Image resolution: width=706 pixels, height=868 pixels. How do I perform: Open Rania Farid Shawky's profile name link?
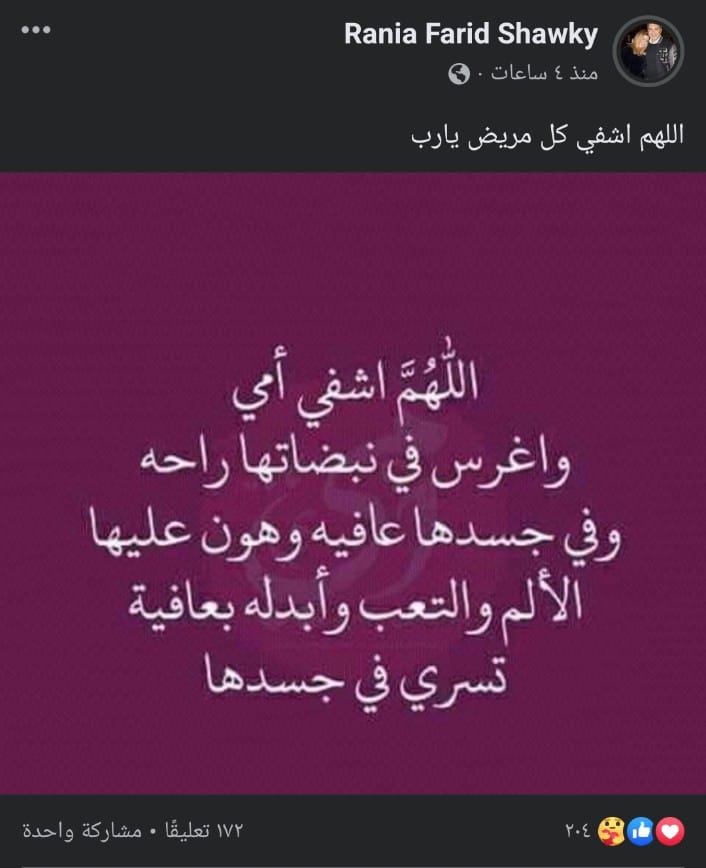470,35
